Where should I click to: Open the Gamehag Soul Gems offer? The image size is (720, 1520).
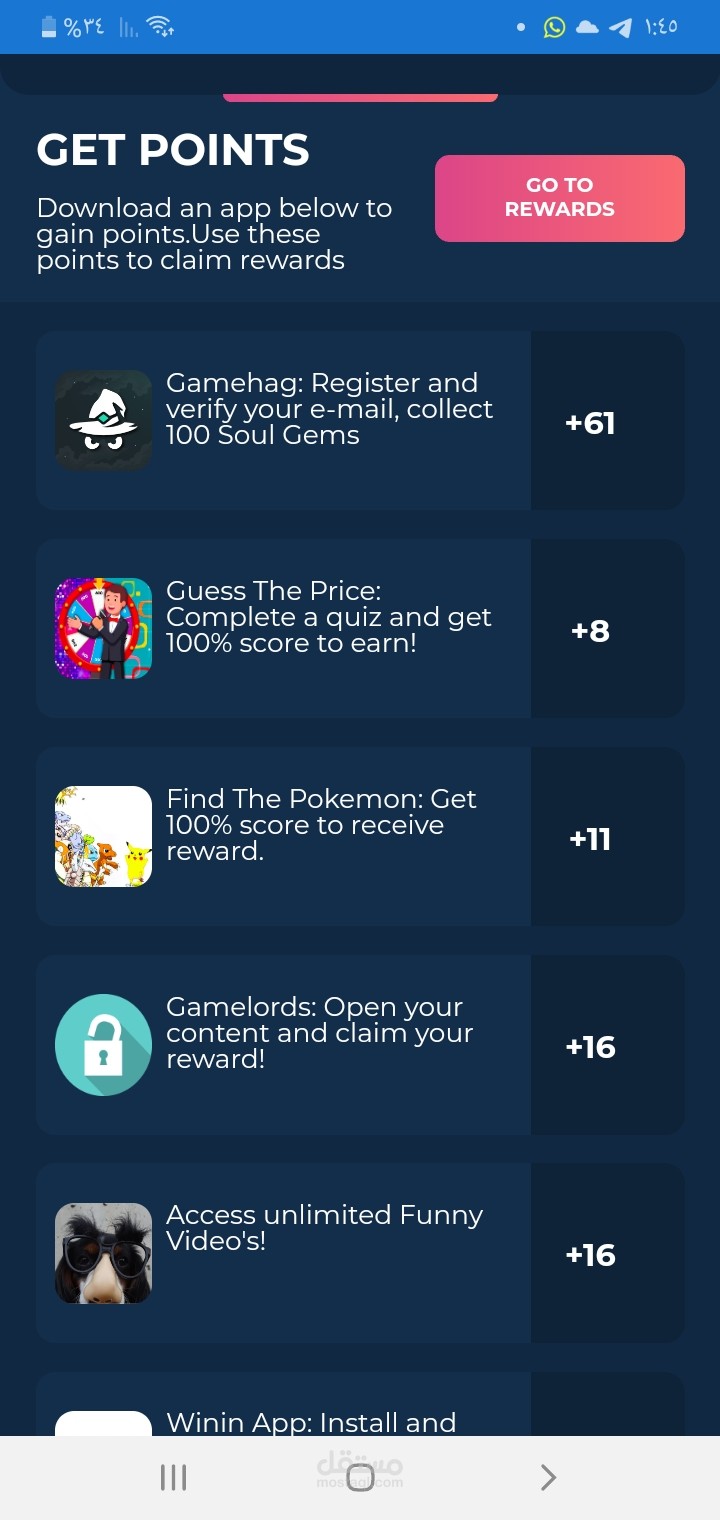(360, 421)
